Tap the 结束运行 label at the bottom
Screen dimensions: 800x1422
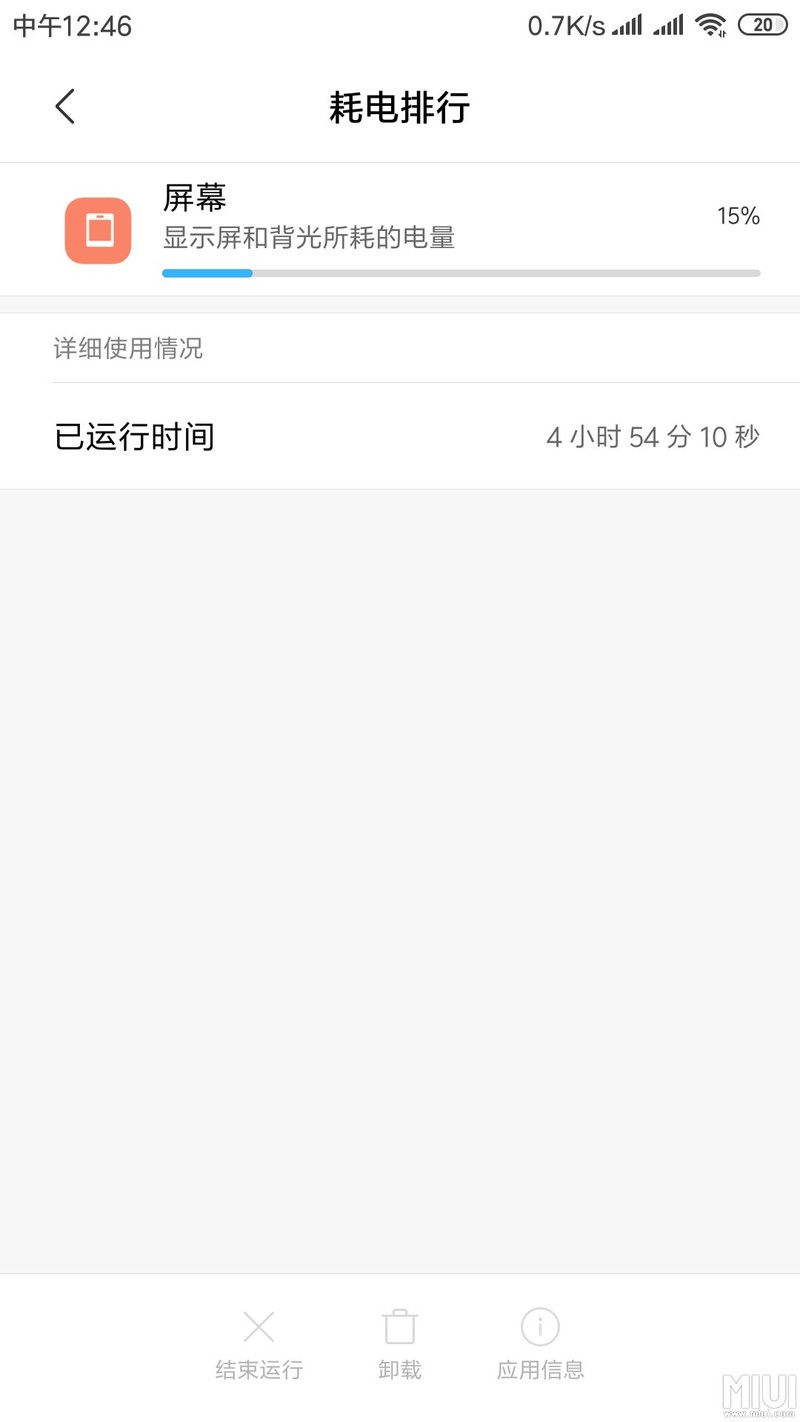(x=258, y=1371)
